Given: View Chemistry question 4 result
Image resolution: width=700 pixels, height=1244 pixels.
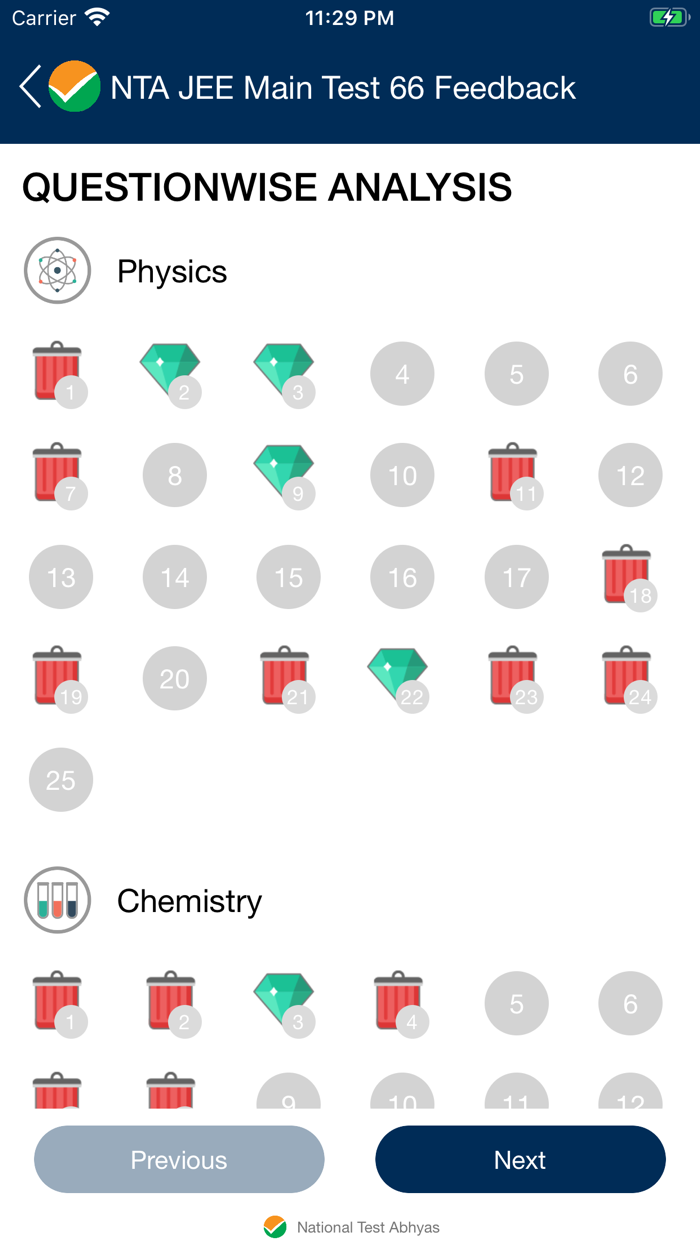Looking at the screenshot, I should tap(401, 1003).
